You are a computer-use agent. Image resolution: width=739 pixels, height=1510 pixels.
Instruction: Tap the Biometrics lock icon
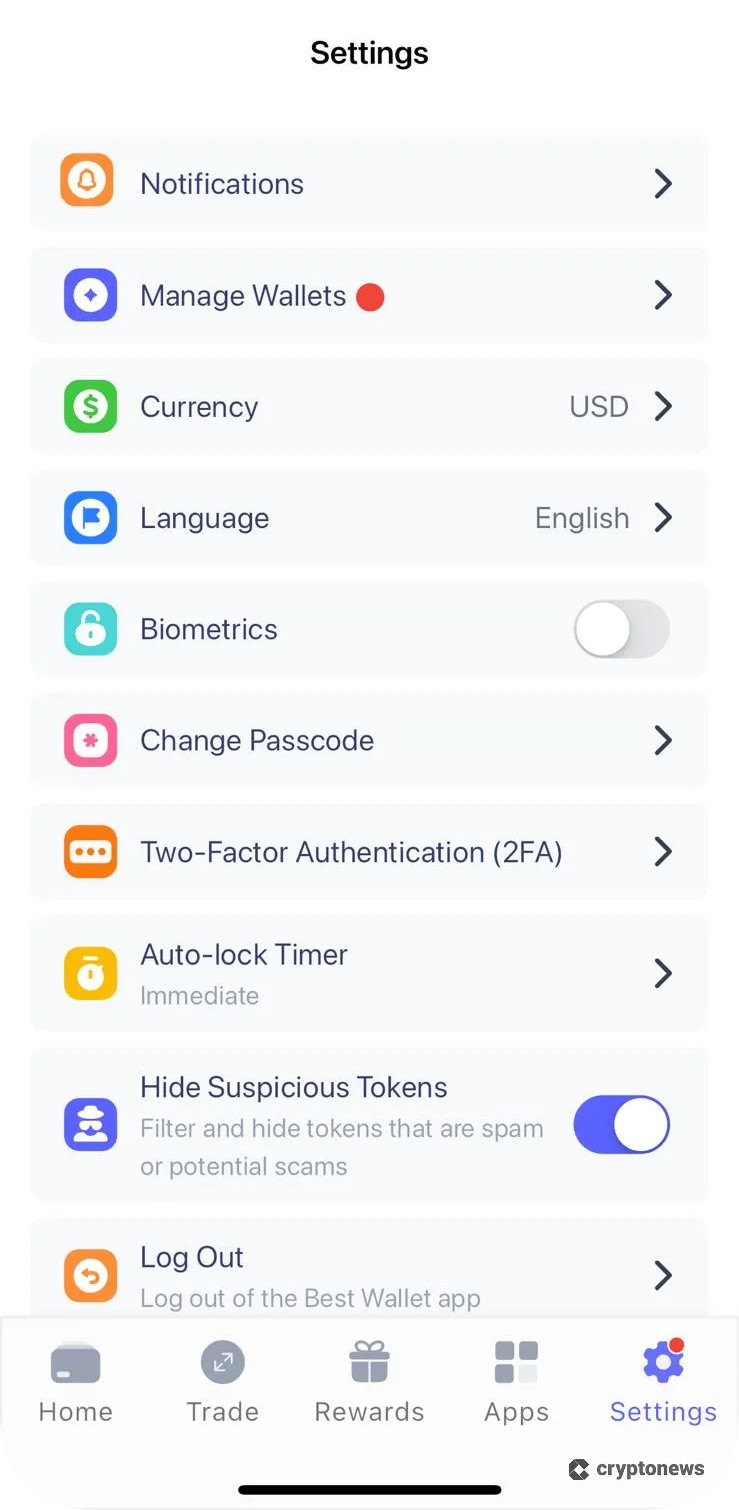click(x=88, y=629)
